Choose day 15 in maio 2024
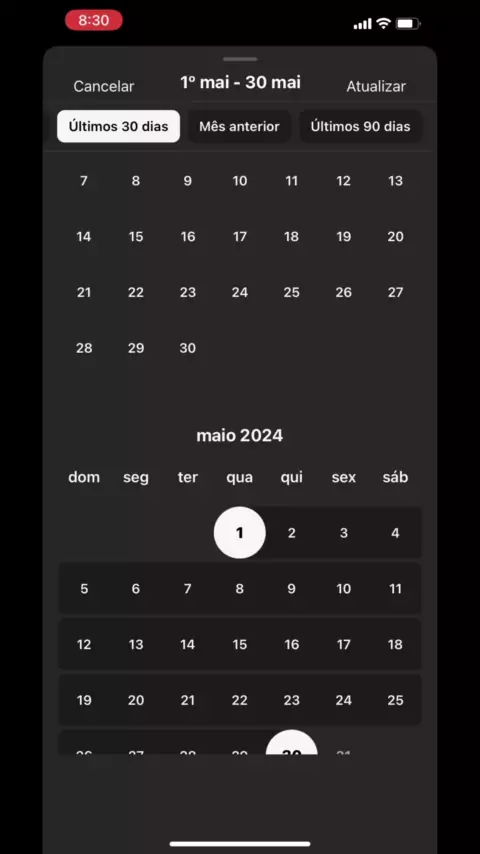This screenshot has width=480, height=854. click(x=240, y=644)
